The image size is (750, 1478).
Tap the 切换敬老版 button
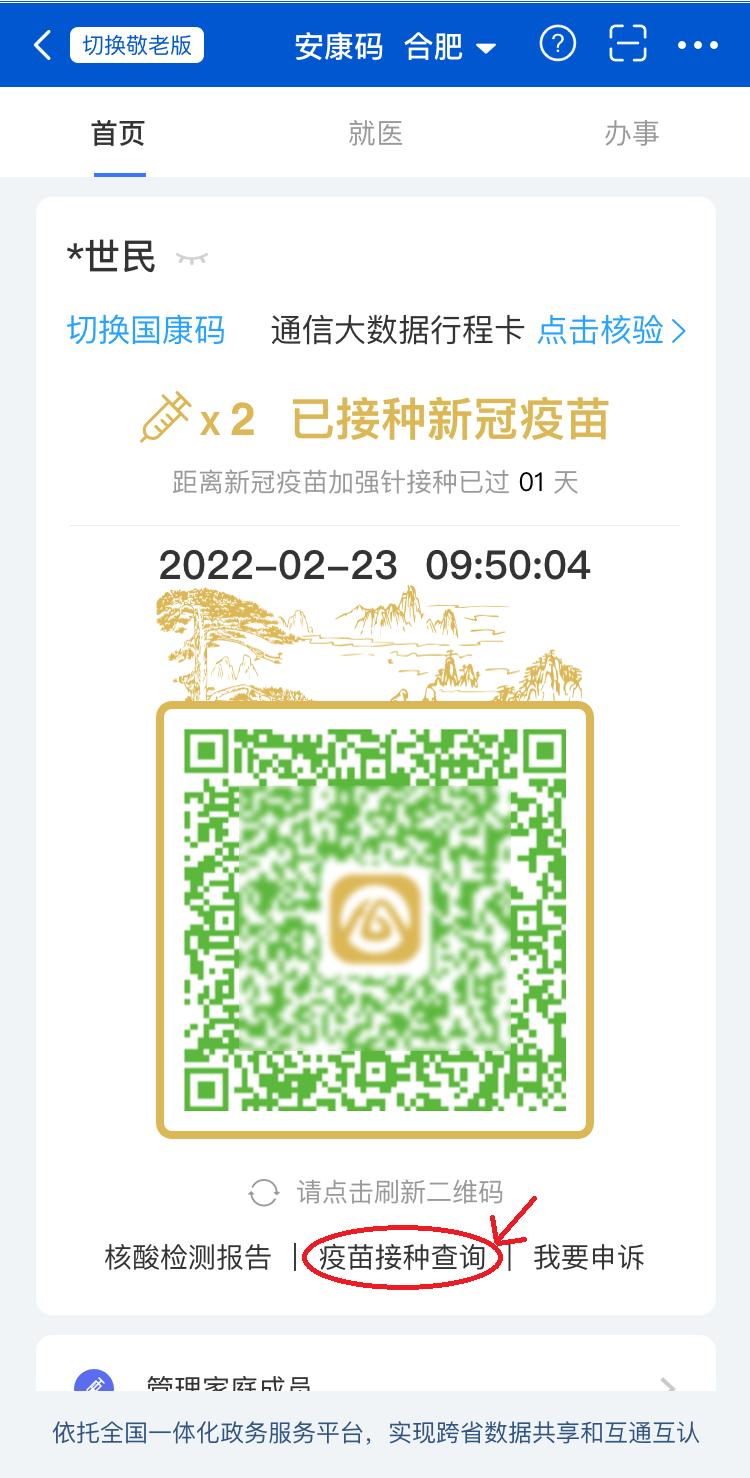137,45
